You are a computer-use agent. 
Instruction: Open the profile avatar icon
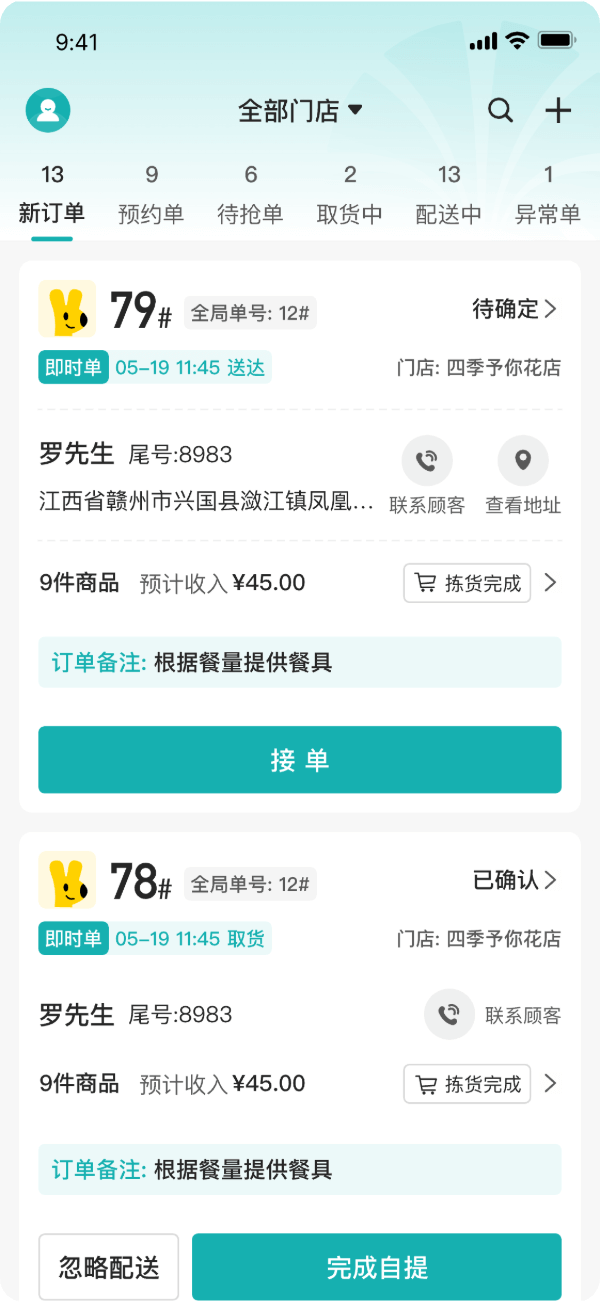tap(48, 111)
